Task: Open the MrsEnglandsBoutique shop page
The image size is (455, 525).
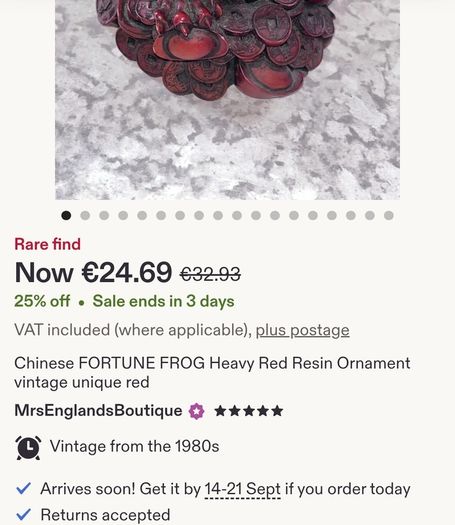Action: 98,410
